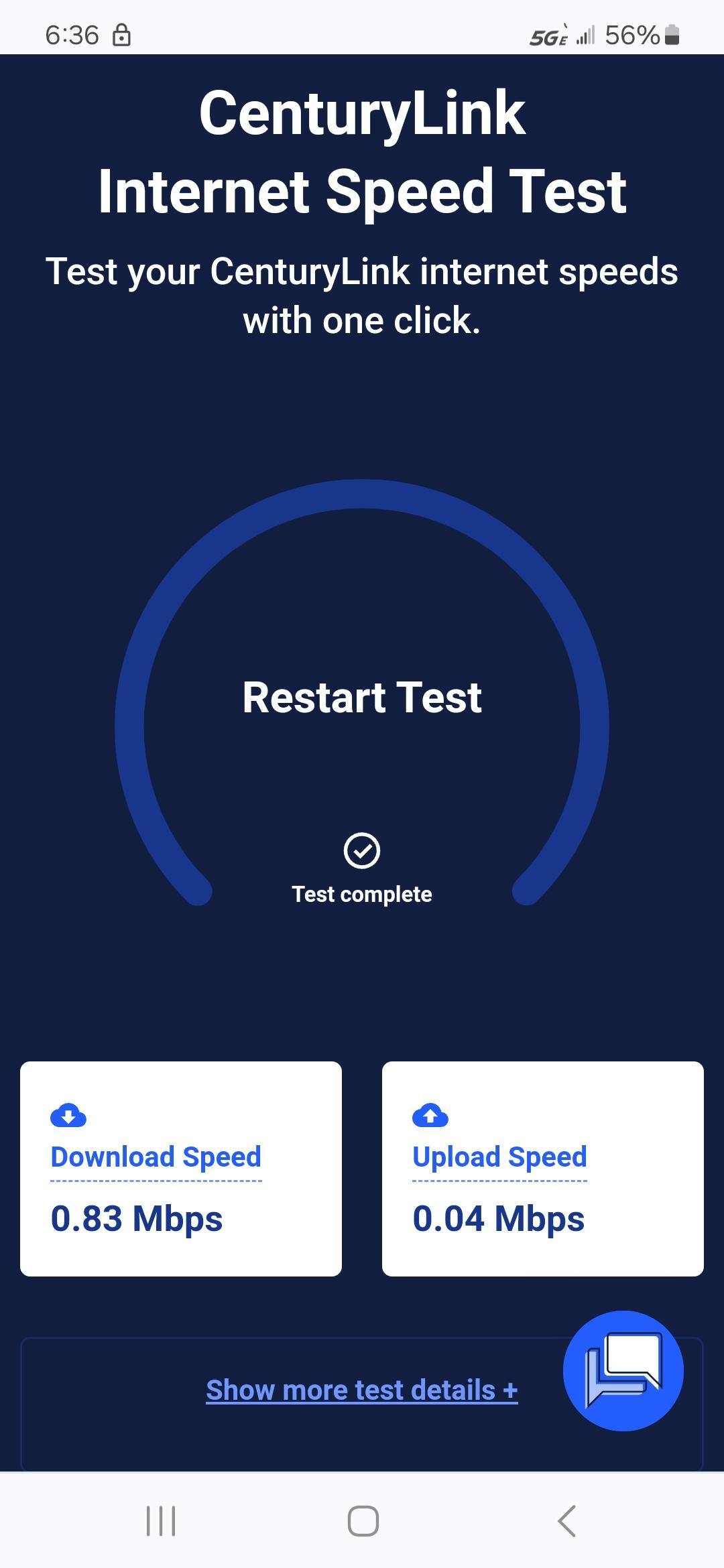Image resolution: width=724 pixels, height=1568 pixels.
Task: Go back using the system back button
Action: 567,1520
